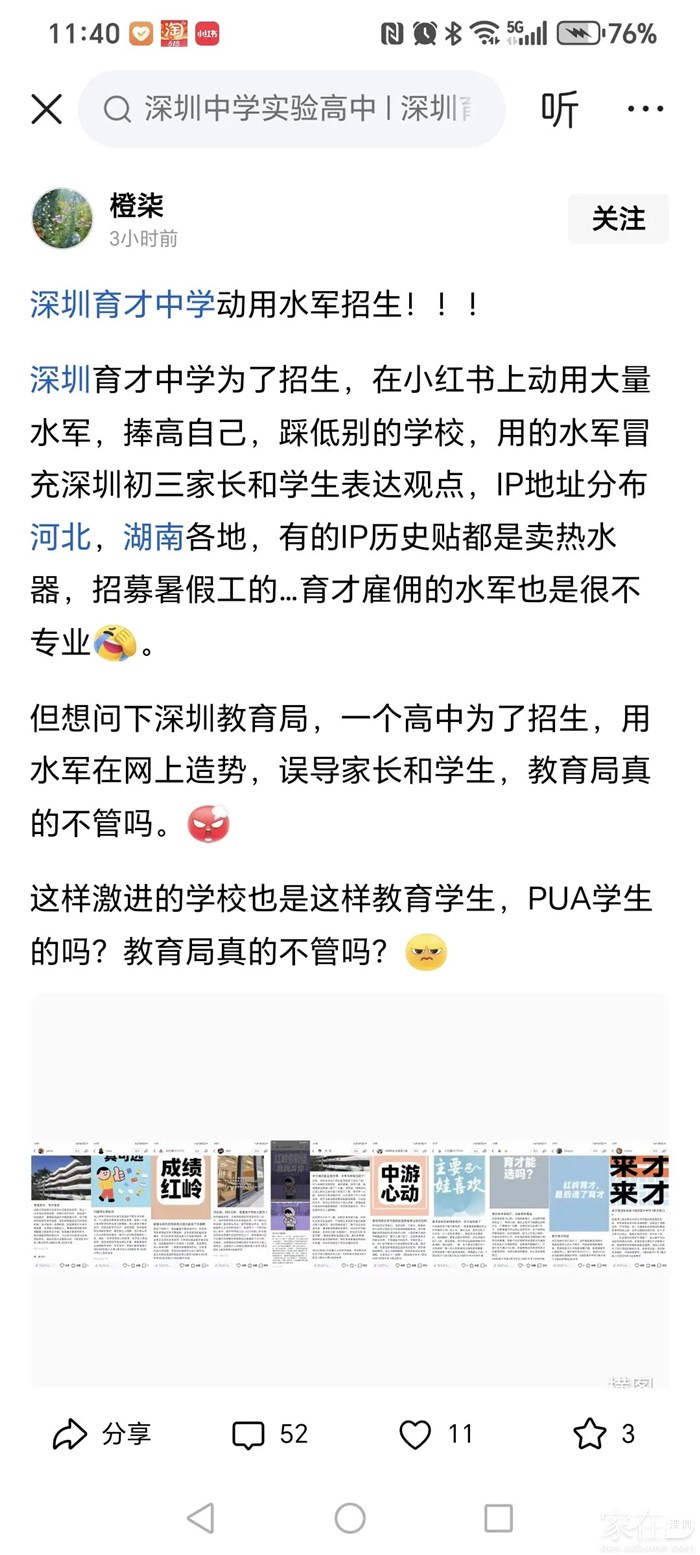Open 橙柒's profile avatar
The height and width of the screenshot is (1555, 700).
62,219
